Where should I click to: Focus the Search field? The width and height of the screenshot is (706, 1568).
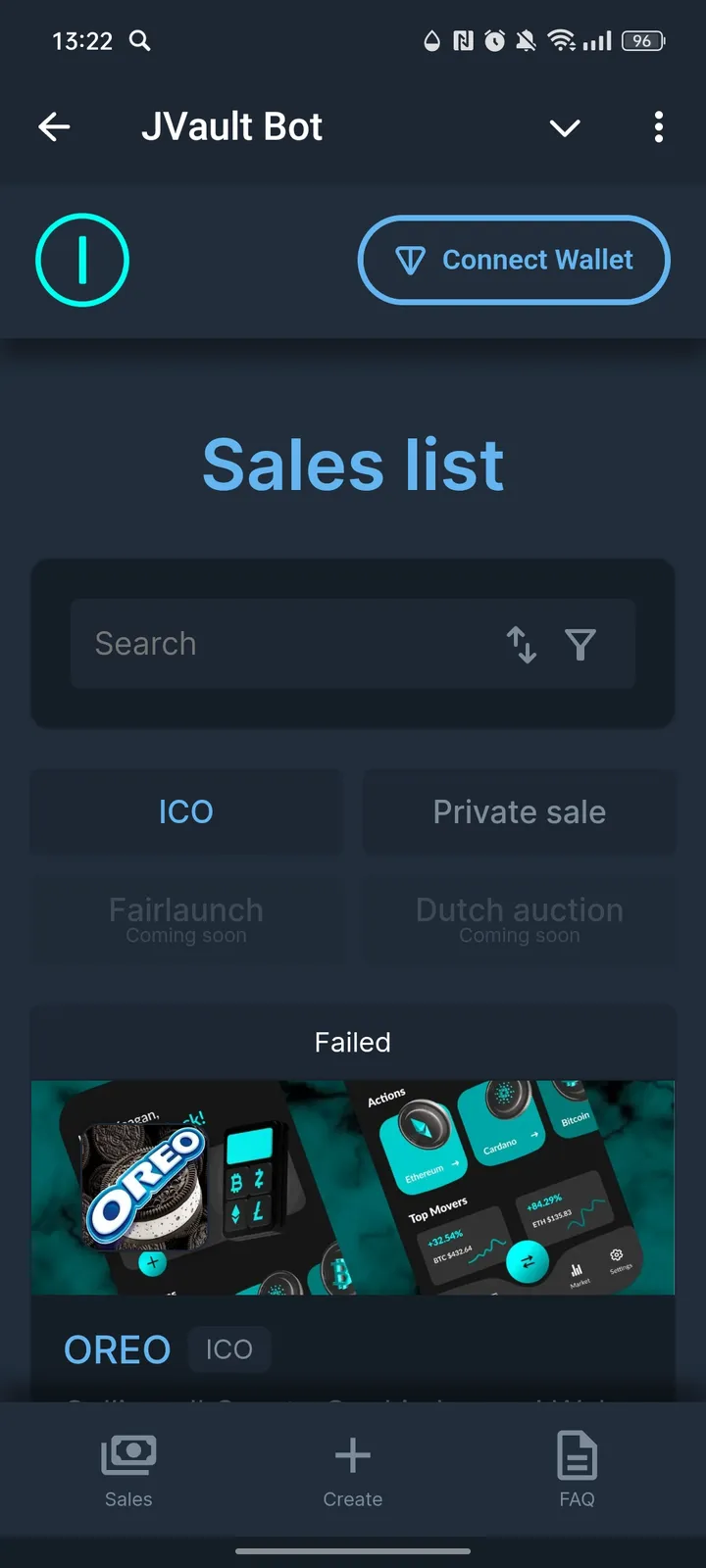284,644
